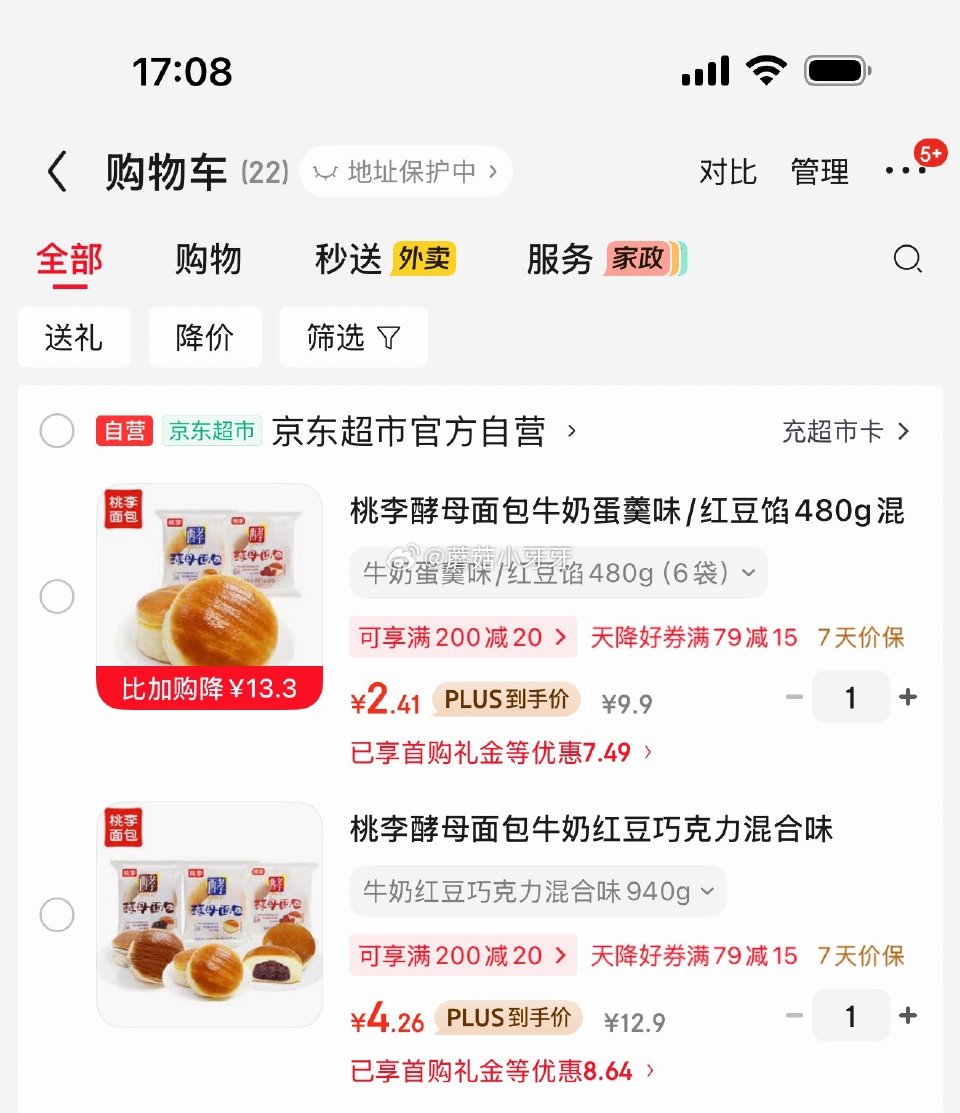The image size is (960, 1113).
Task: Select the 京东超市官方自营 store checkbox
Action: click(57, 431)
